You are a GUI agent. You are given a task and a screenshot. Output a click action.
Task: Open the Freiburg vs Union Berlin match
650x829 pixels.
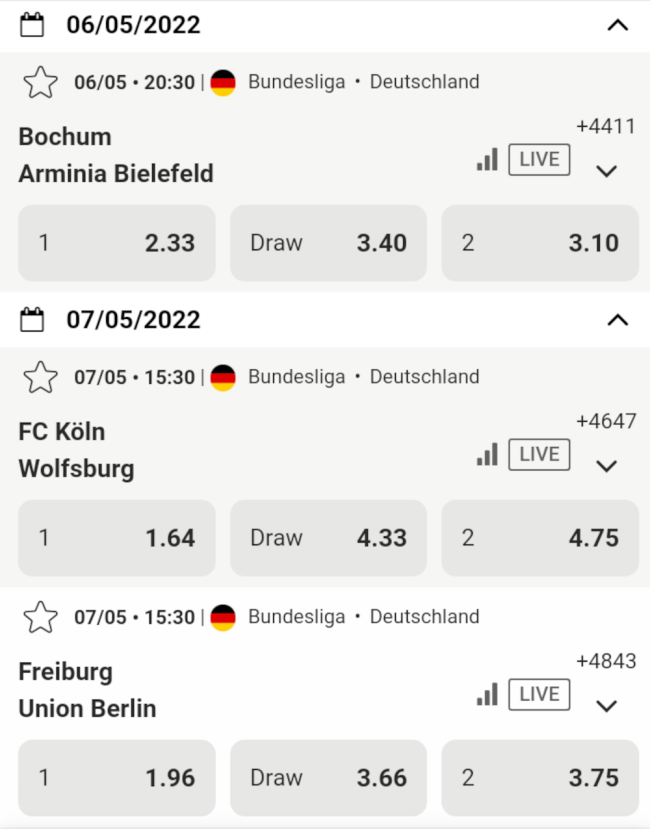coord(87,690)
